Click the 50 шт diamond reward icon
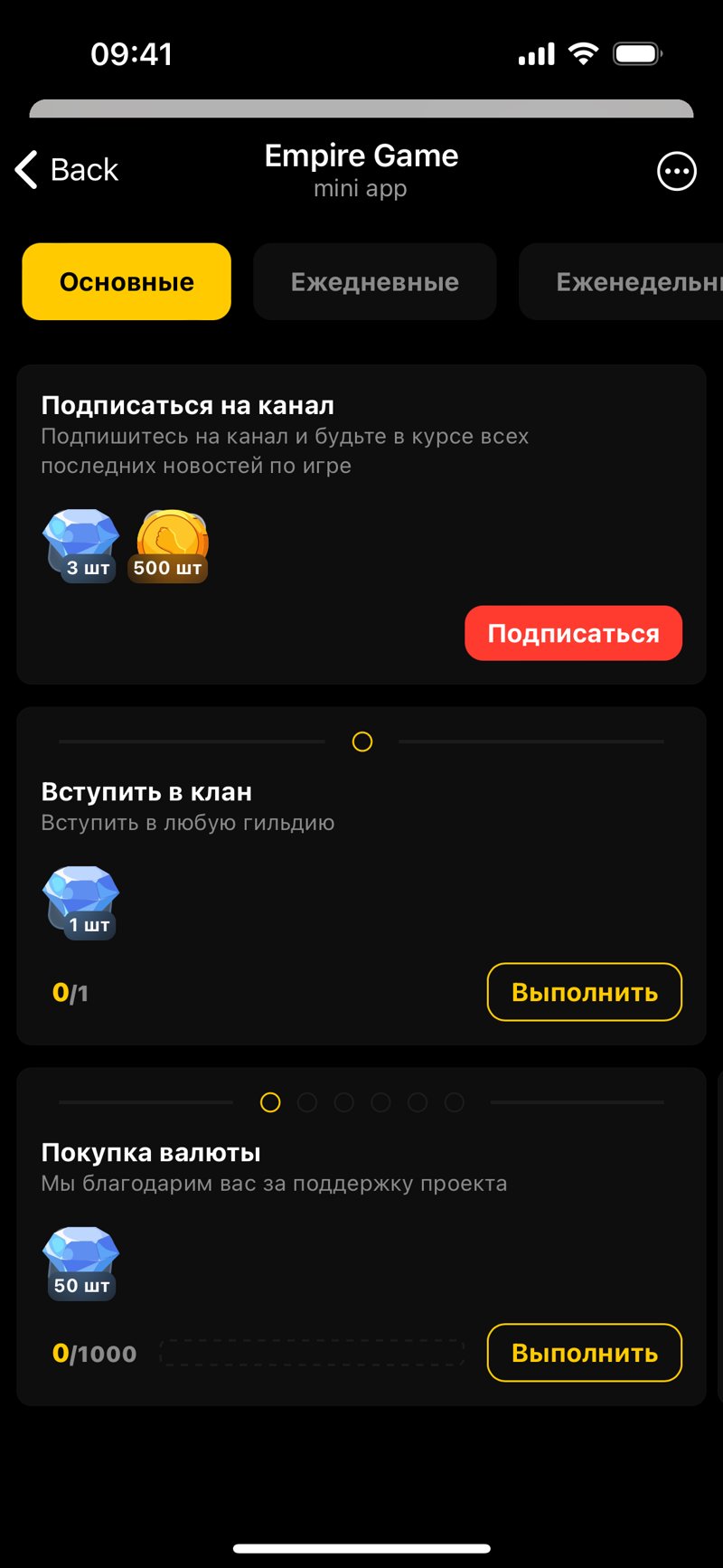This screenshot has width=723, height=1568. (80, 1257)
